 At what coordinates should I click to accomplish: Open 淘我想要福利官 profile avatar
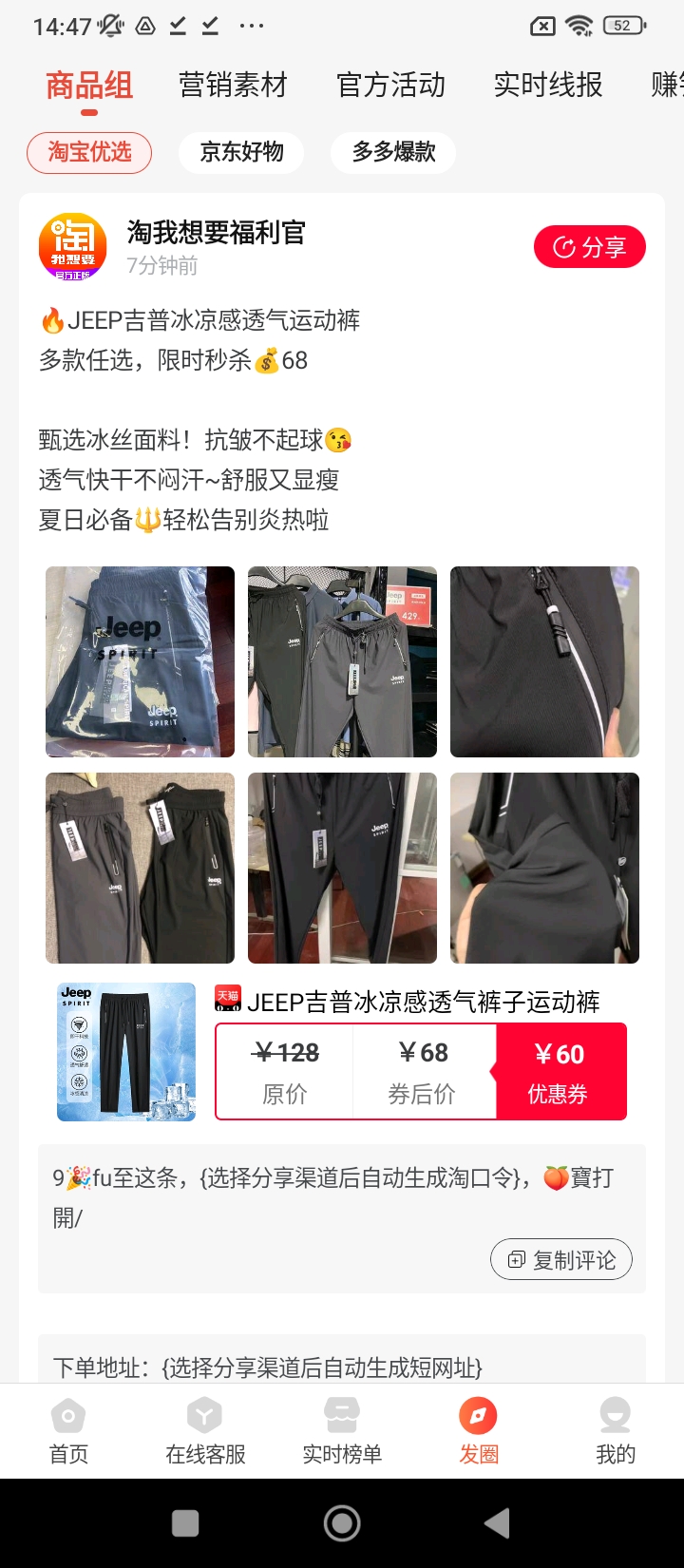pyautogui.click(x=72, y=247)
